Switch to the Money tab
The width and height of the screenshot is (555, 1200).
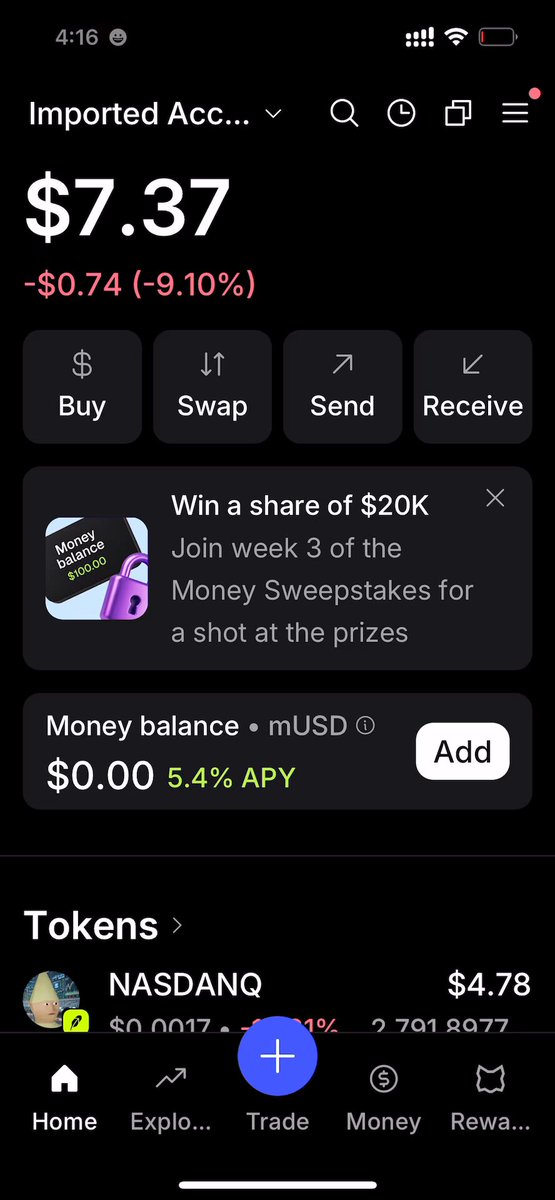pos(383,1096)
